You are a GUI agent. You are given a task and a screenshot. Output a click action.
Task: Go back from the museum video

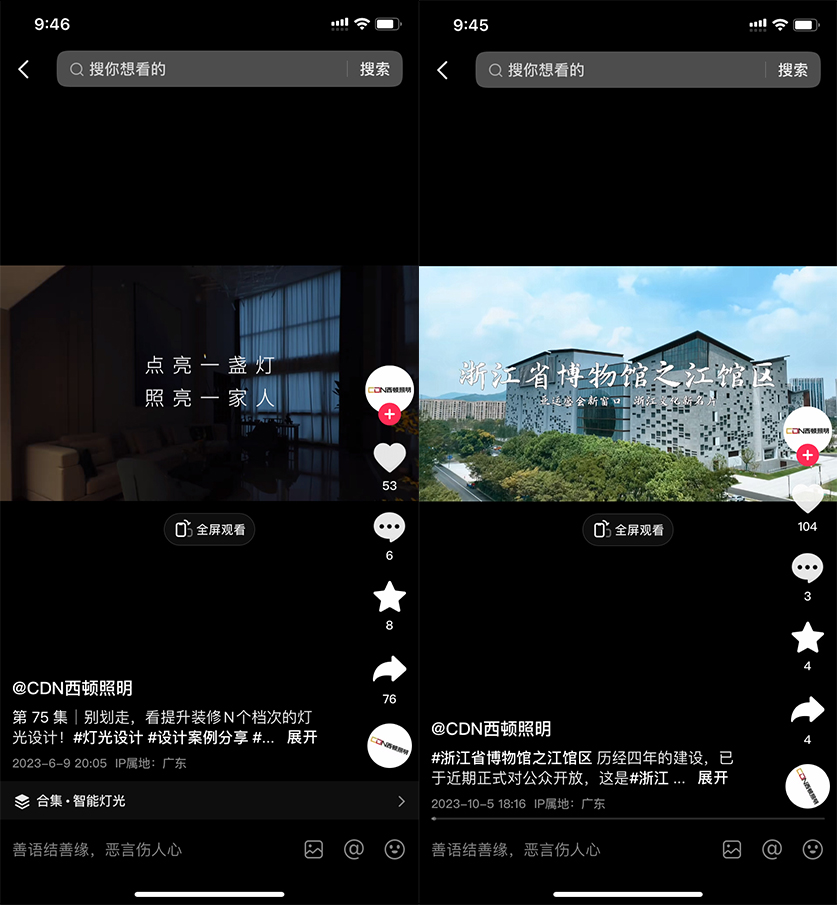coord(443,69)
